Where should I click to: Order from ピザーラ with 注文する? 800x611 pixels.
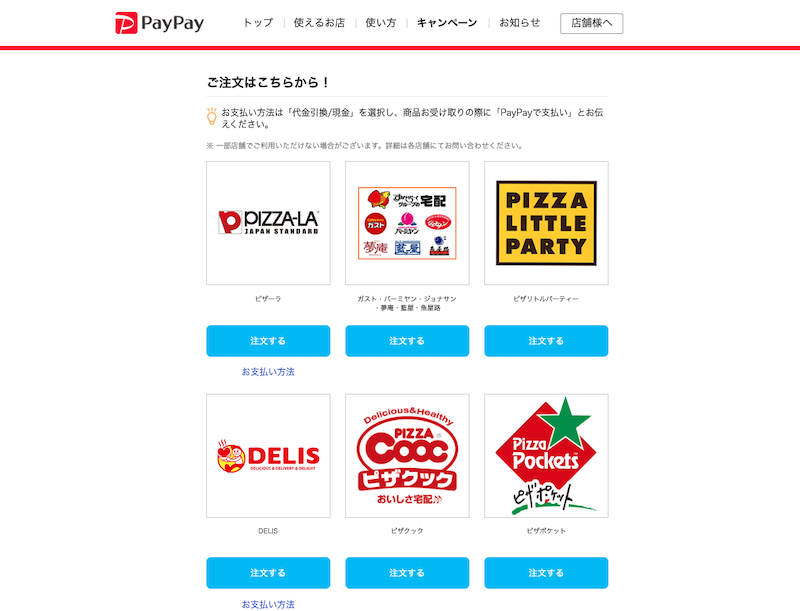point(268,341)
